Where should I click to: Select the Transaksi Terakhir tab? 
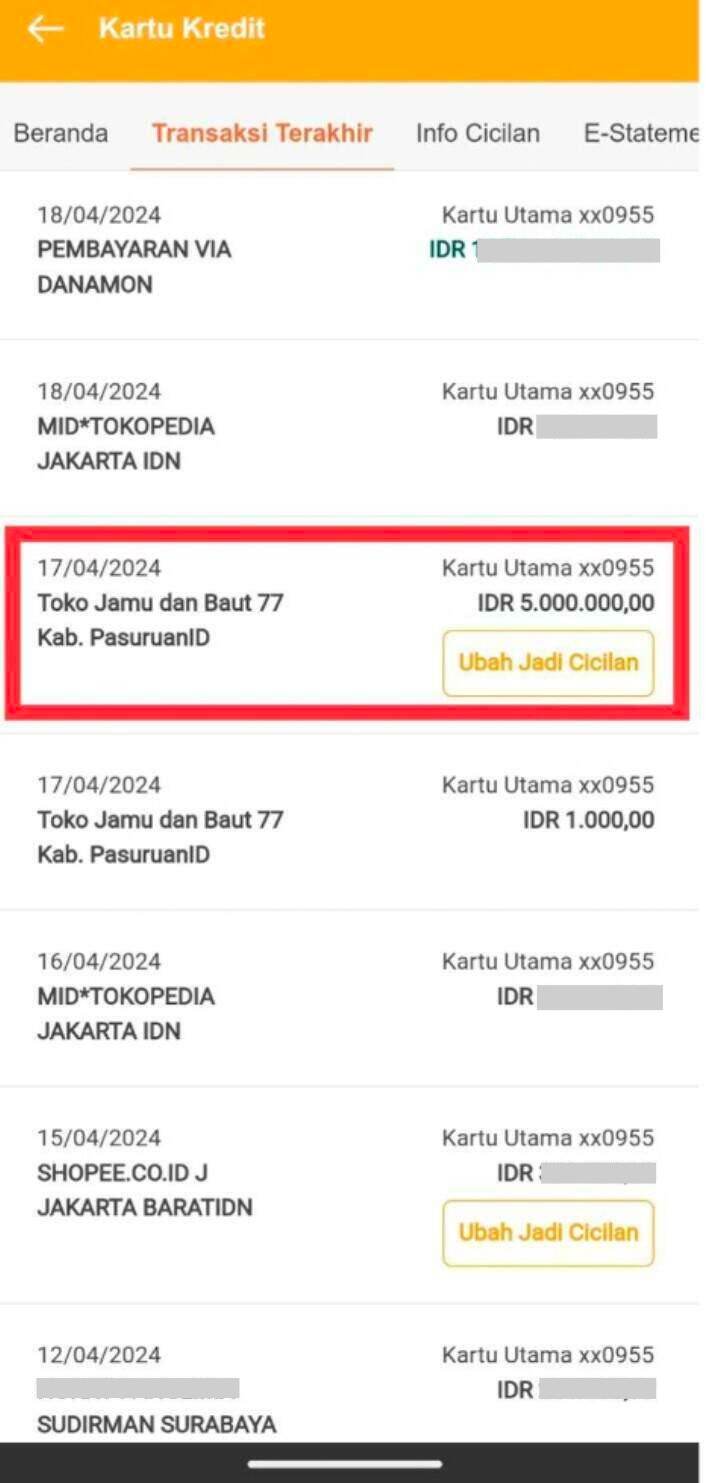(262, 133)
